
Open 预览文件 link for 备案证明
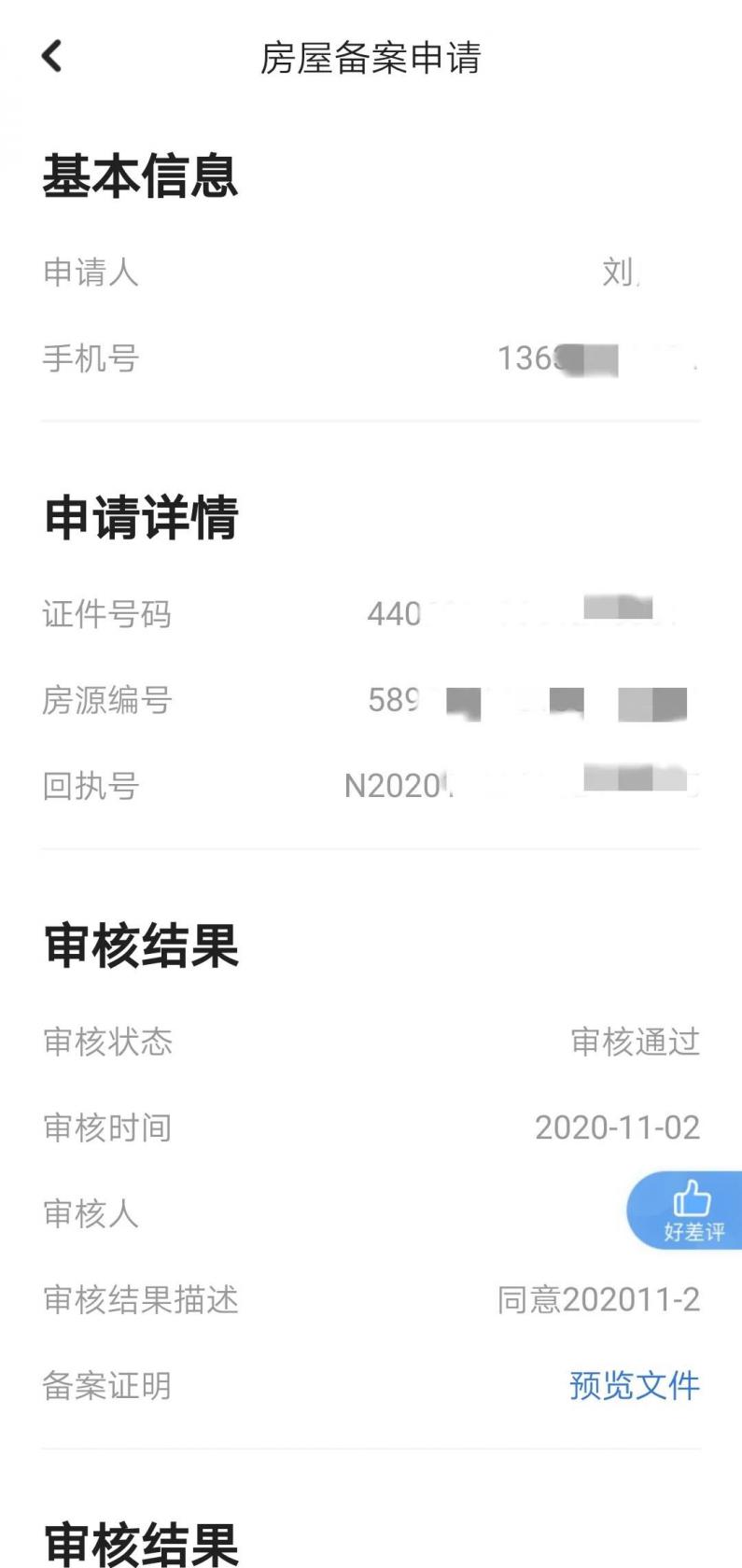pyautogui.click(x=634, y=1385)
